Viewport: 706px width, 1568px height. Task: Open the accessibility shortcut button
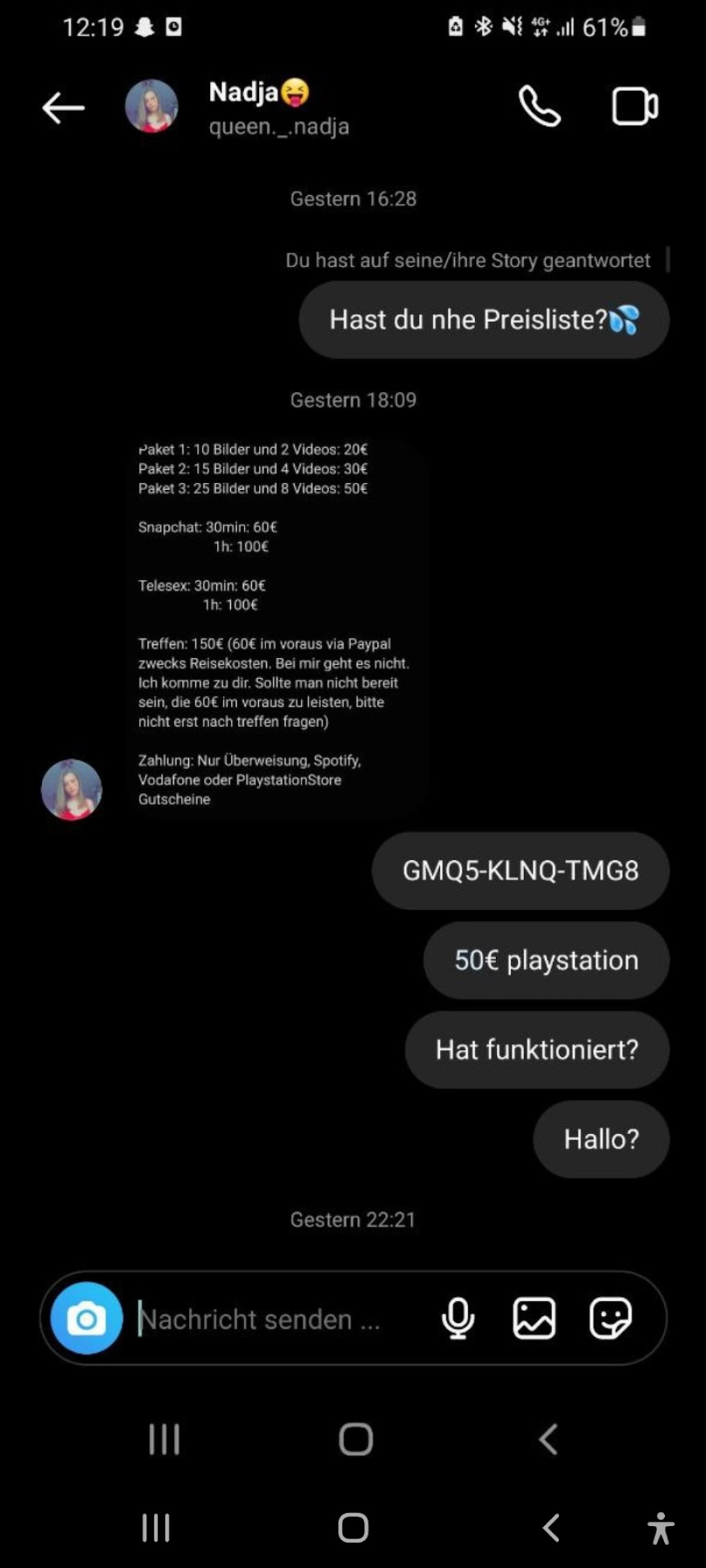(660, 1528)
